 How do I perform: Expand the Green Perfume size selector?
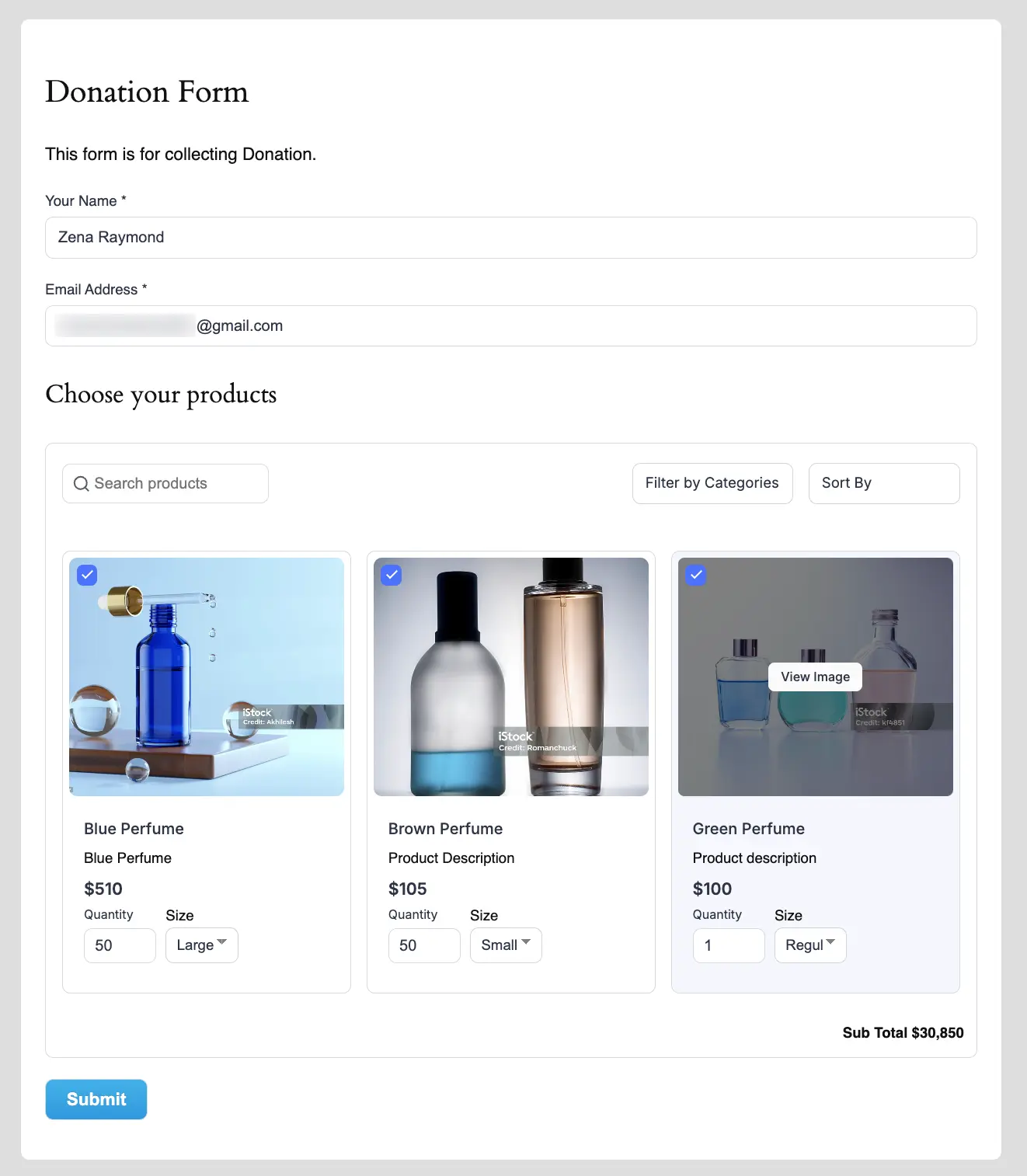pyautogui.click(x=809, y=945)
